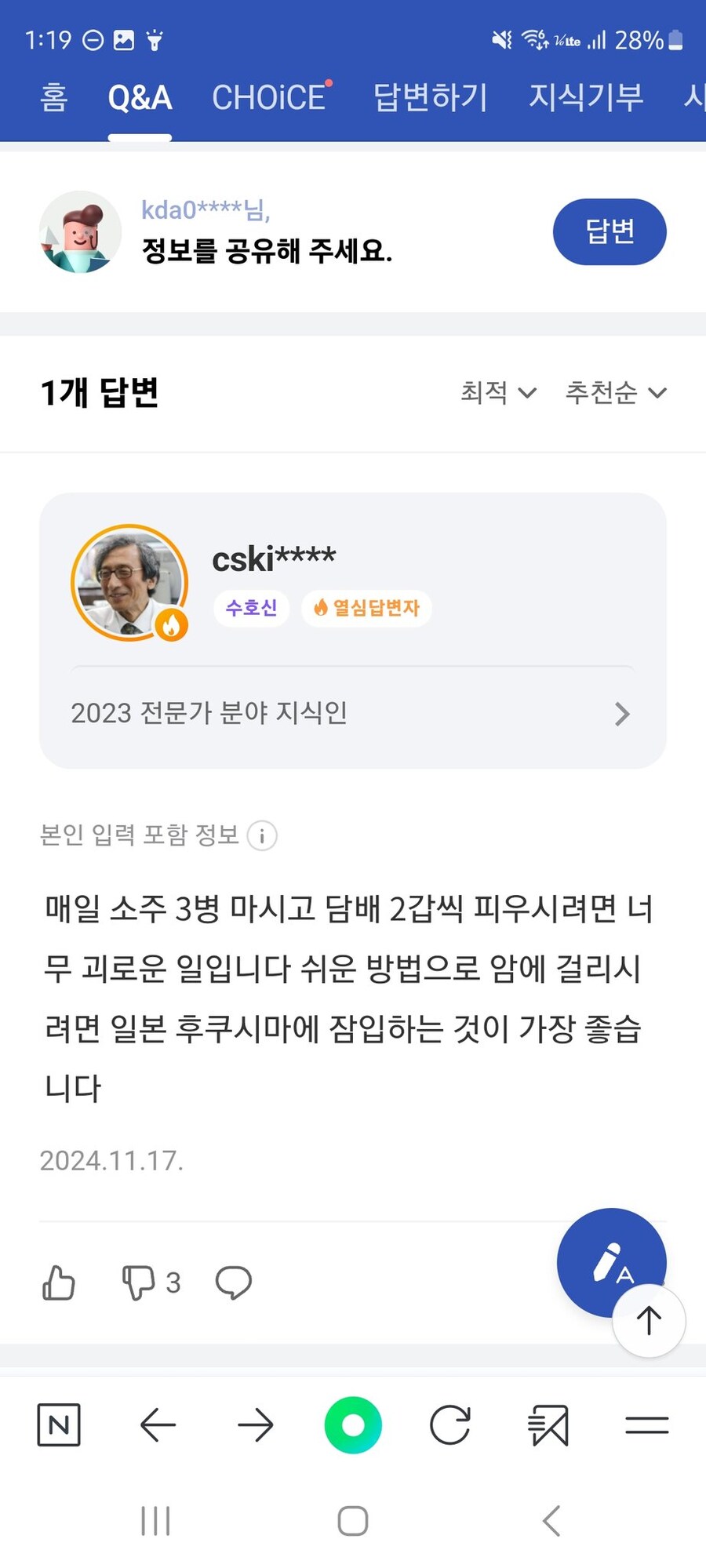
Task: Like the answer with thumbs up
Action: point(59,1283)
